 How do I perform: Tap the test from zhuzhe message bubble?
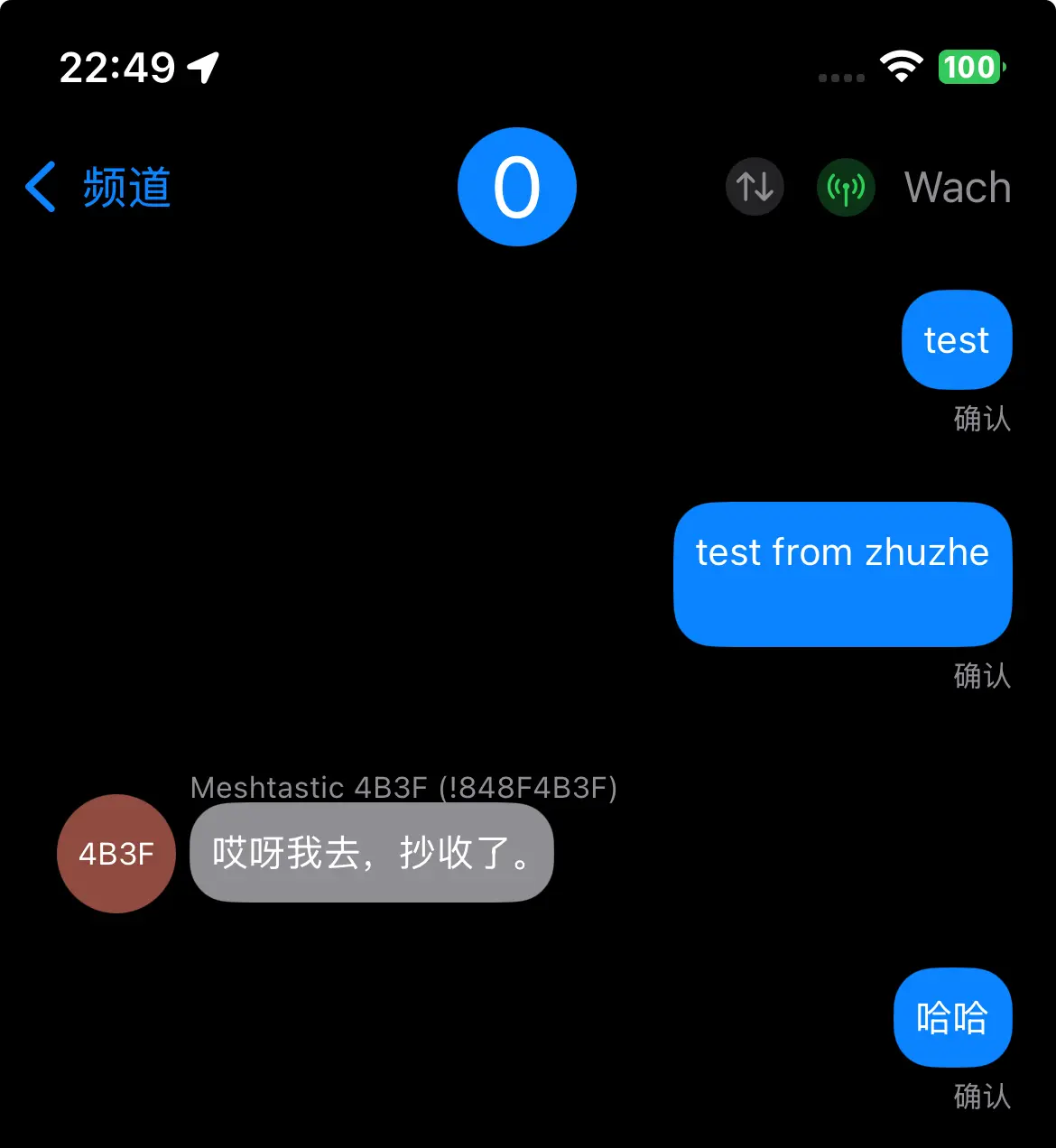click(842, 574)
